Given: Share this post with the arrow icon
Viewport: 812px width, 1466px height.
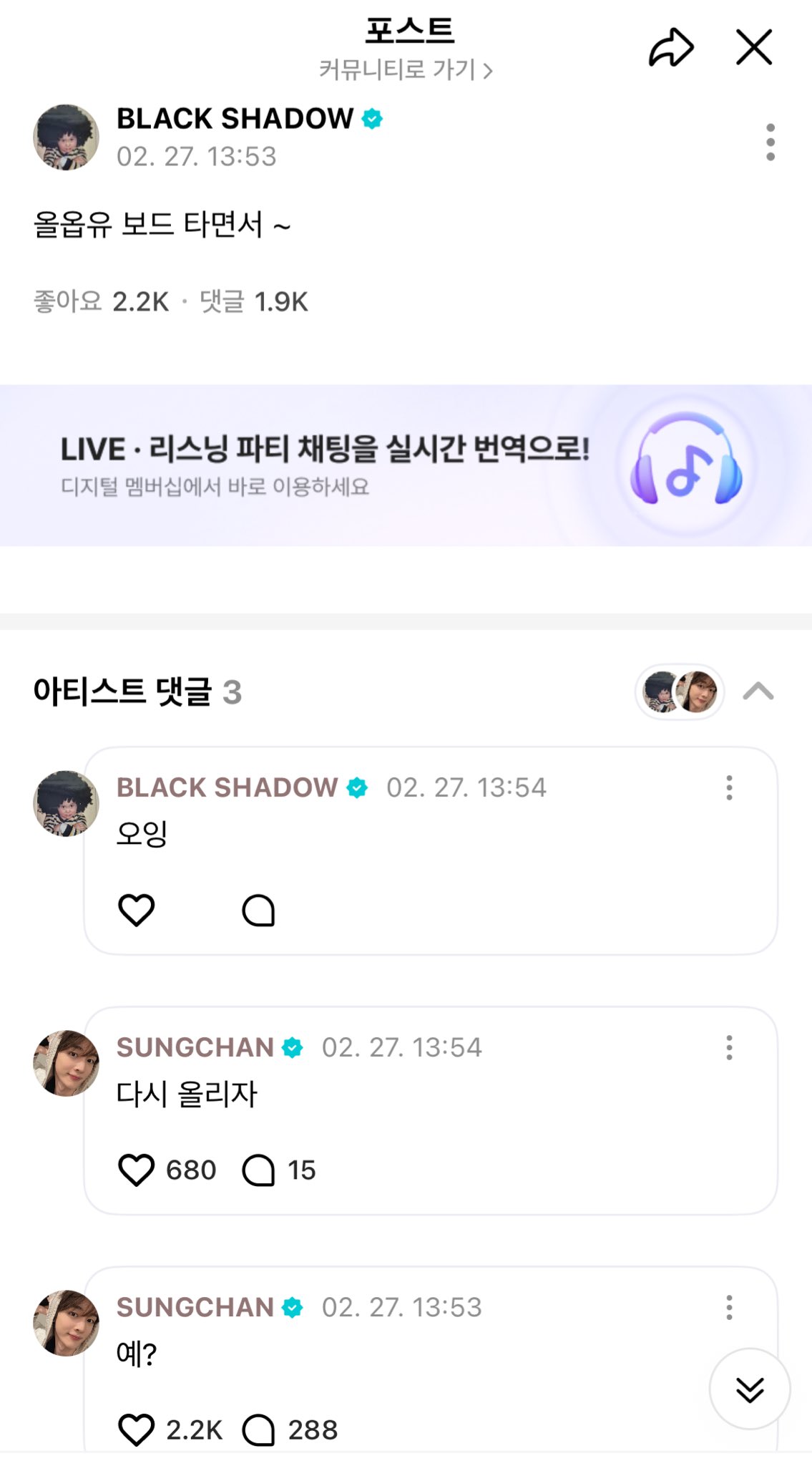Looking at the screenshot, I should coord(671,48).
